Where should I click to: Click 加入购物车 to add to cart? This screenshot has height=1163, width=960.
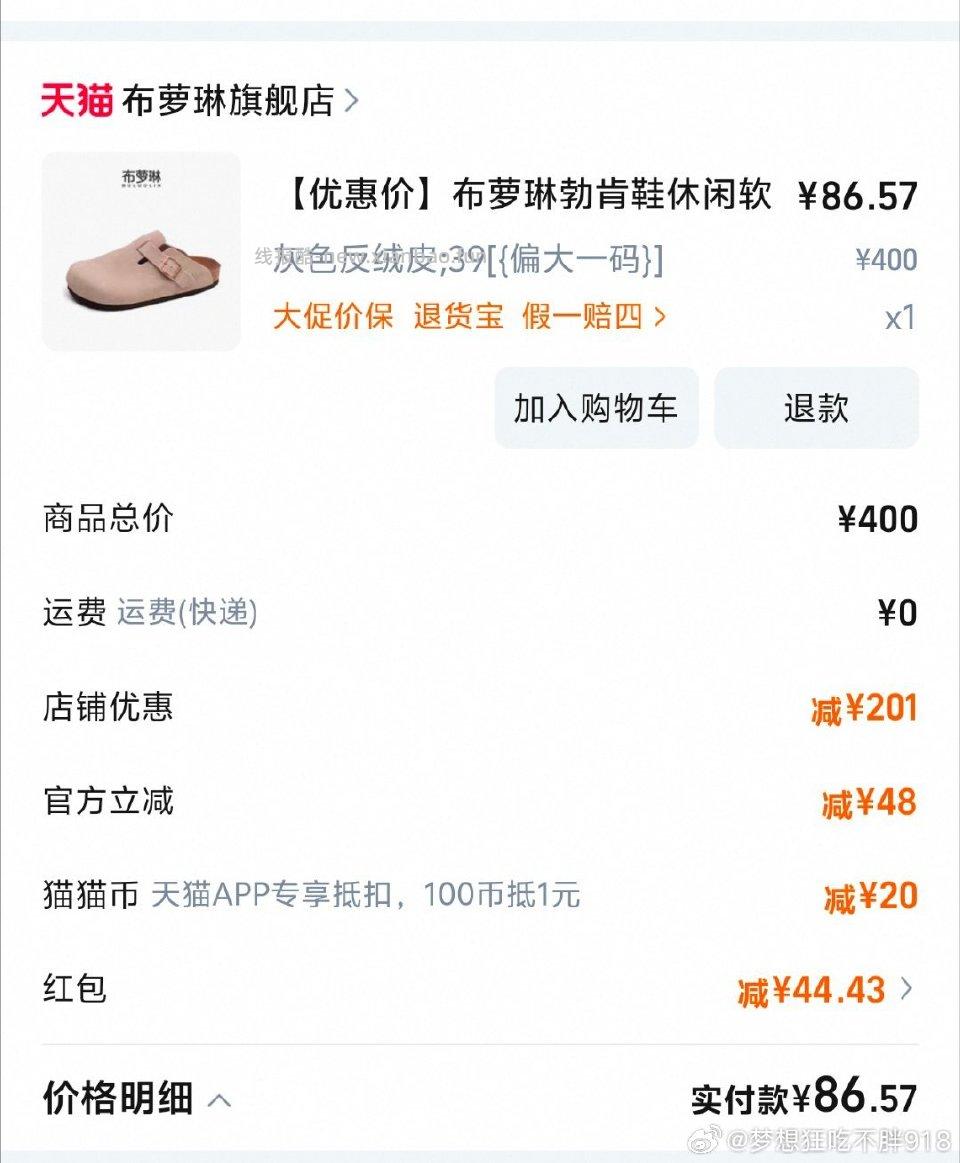pyautogui.click(x=596, y=408)
